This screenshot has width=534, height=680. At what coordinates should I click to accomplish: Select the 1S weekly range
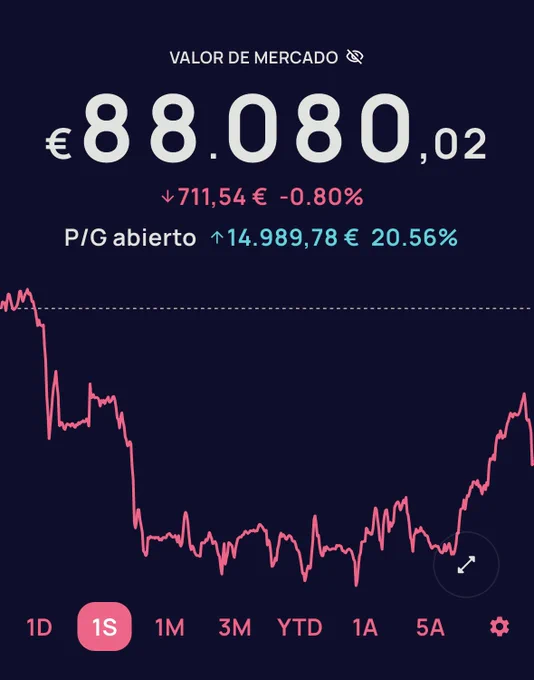(105, 627)
